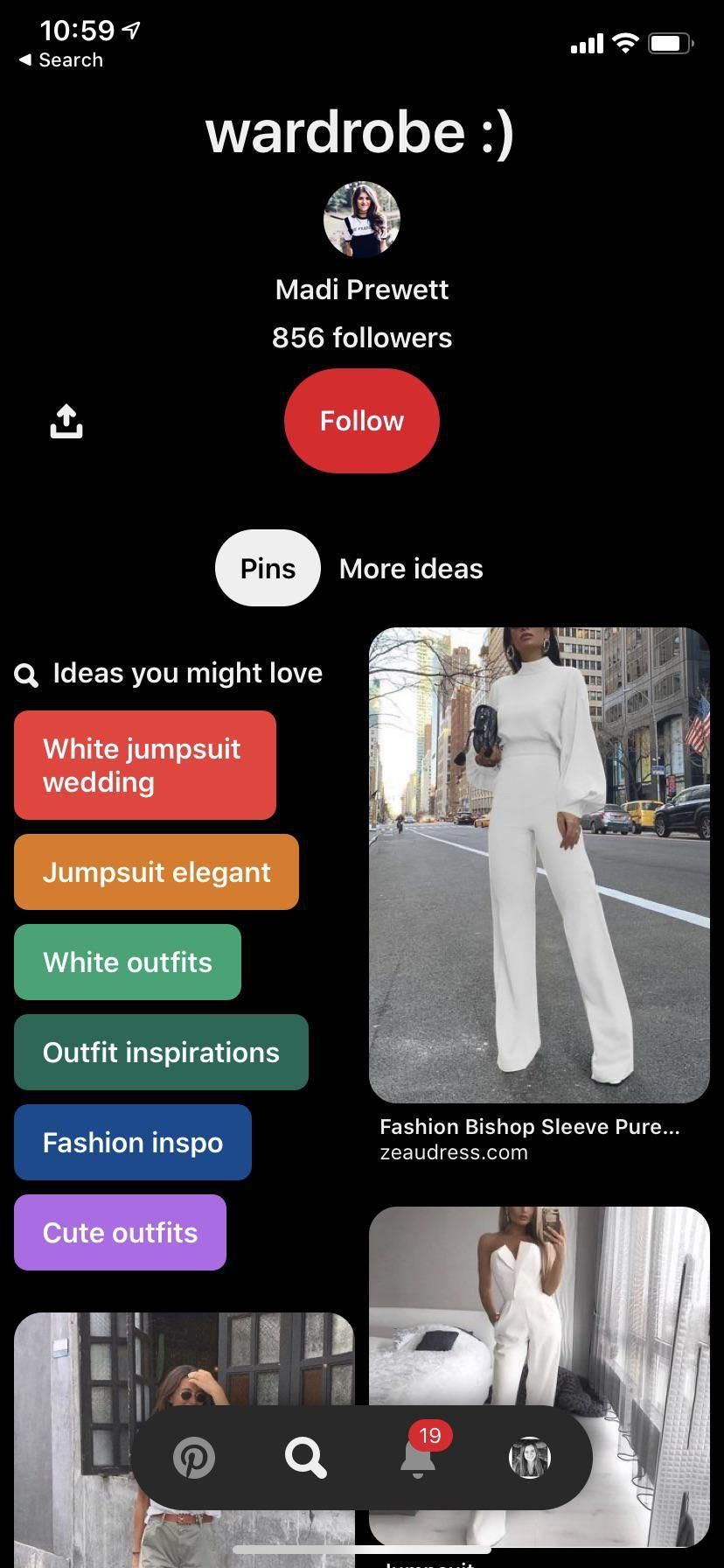Tap the Jumpsuit elegant idea chip

[157, 871]
